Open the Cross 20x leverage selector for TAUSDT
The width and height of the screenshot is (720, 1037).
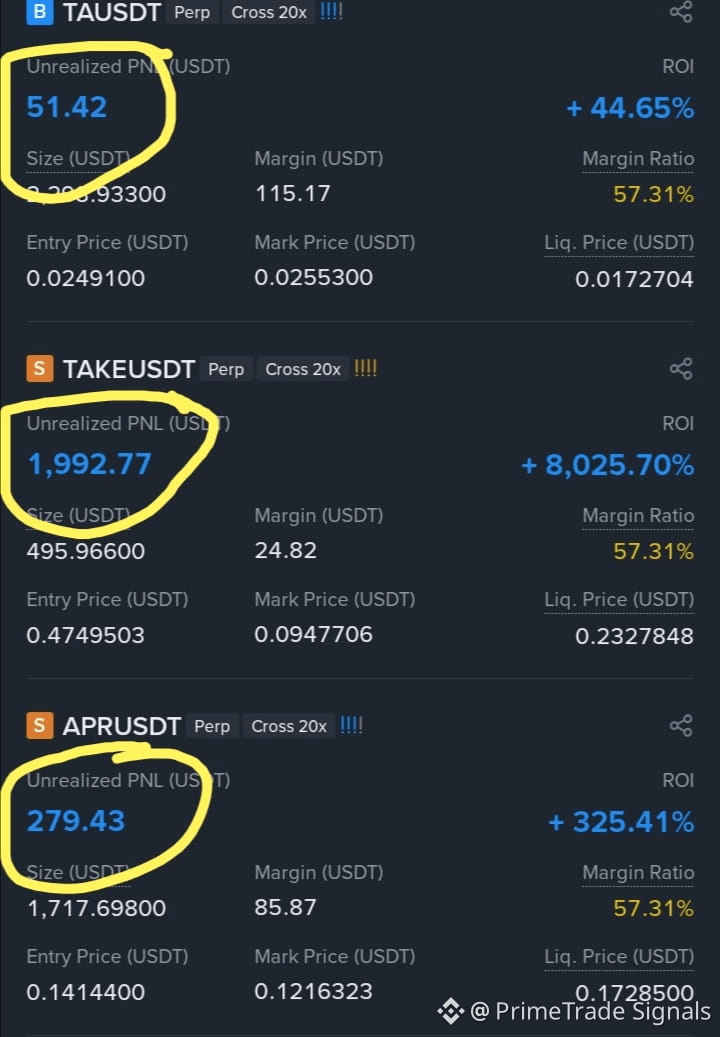[x=268, y=12]
